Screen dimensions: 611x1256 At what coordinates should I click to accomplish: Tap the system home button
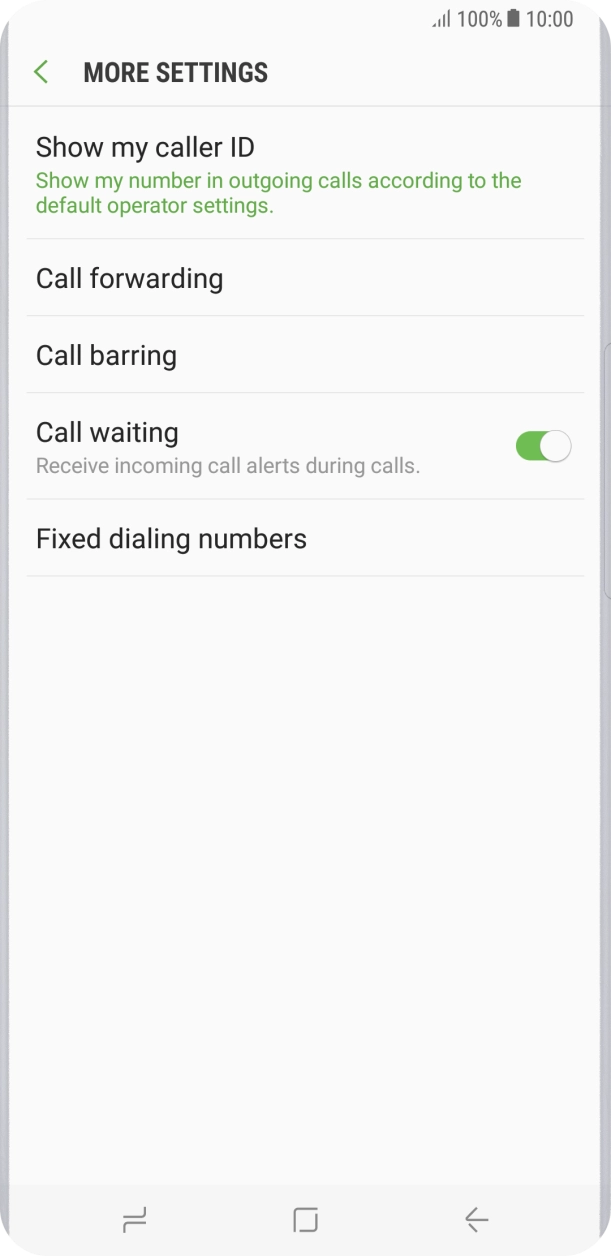click(305, 1219)
